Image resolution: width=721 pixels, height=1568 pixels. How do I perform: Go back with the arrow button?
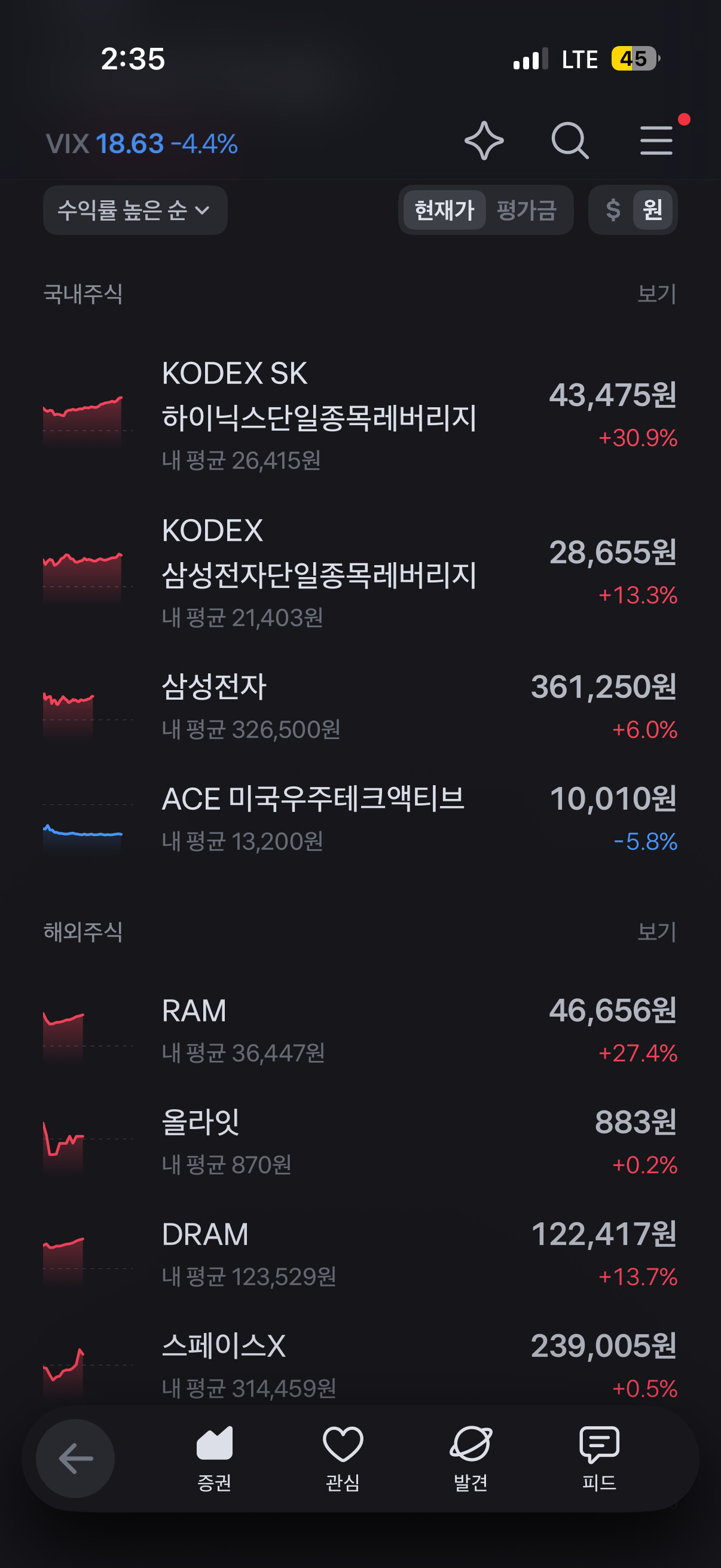point(75,1459)
